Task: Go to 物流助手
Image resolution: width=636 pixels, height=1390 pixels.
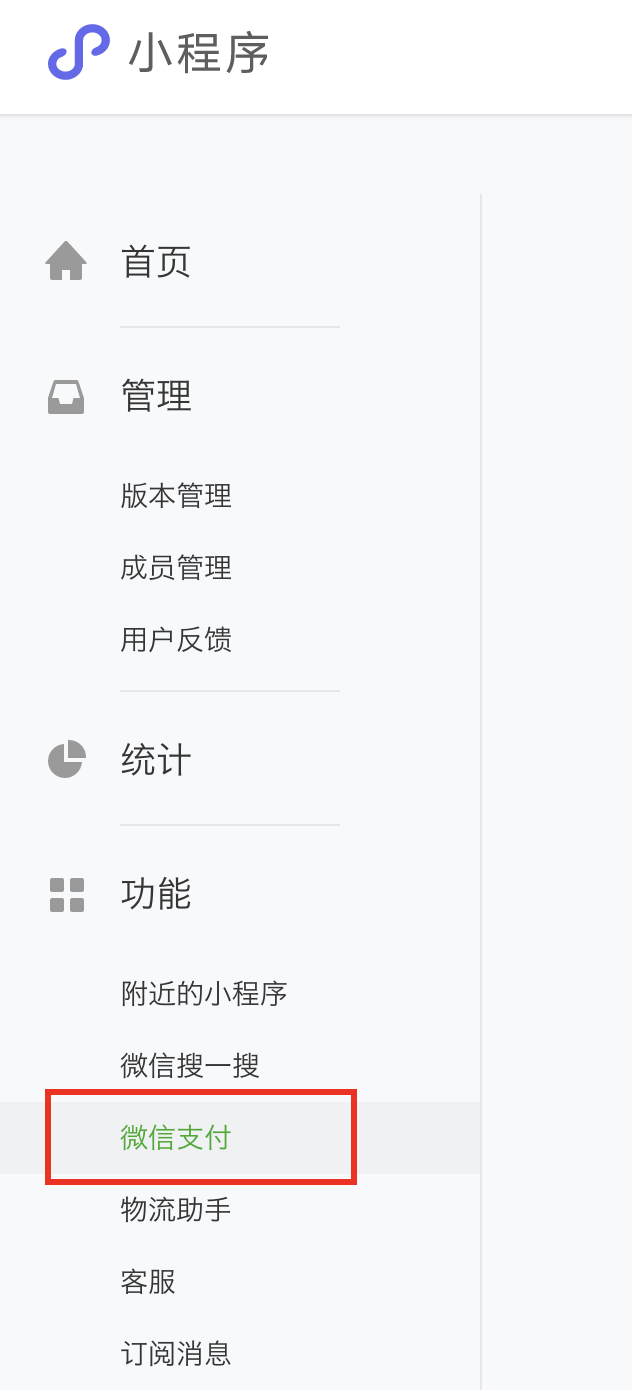Action: point(176,1210)
